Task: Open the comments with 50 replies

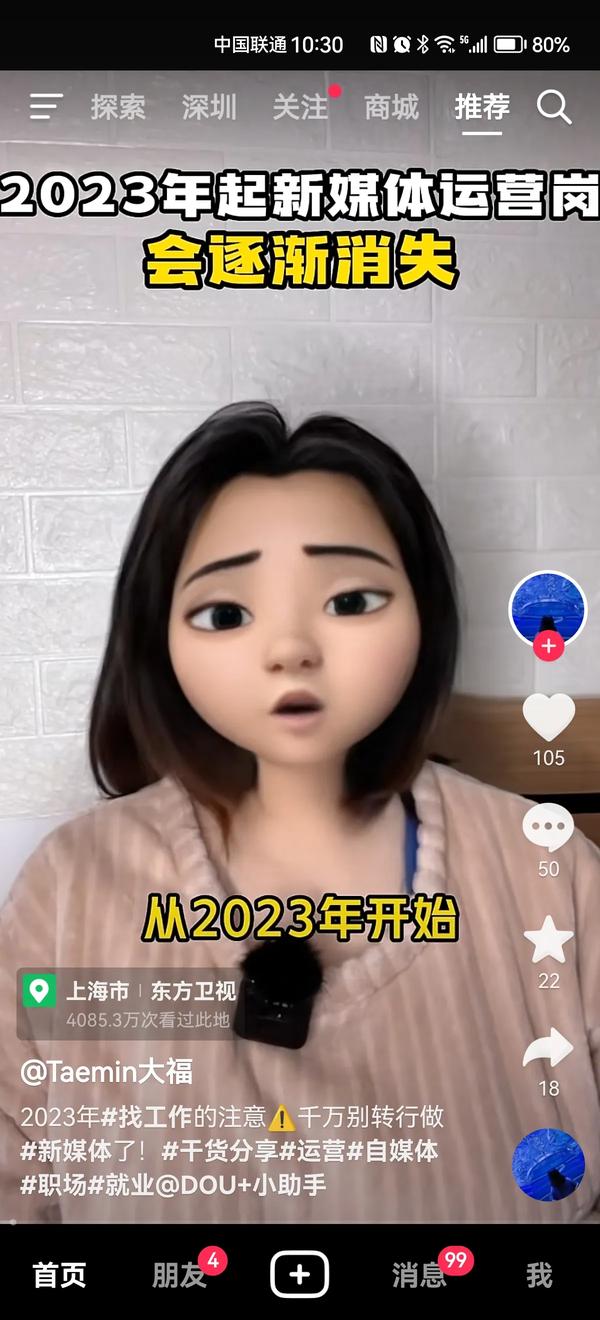Action: coord(548,829)
